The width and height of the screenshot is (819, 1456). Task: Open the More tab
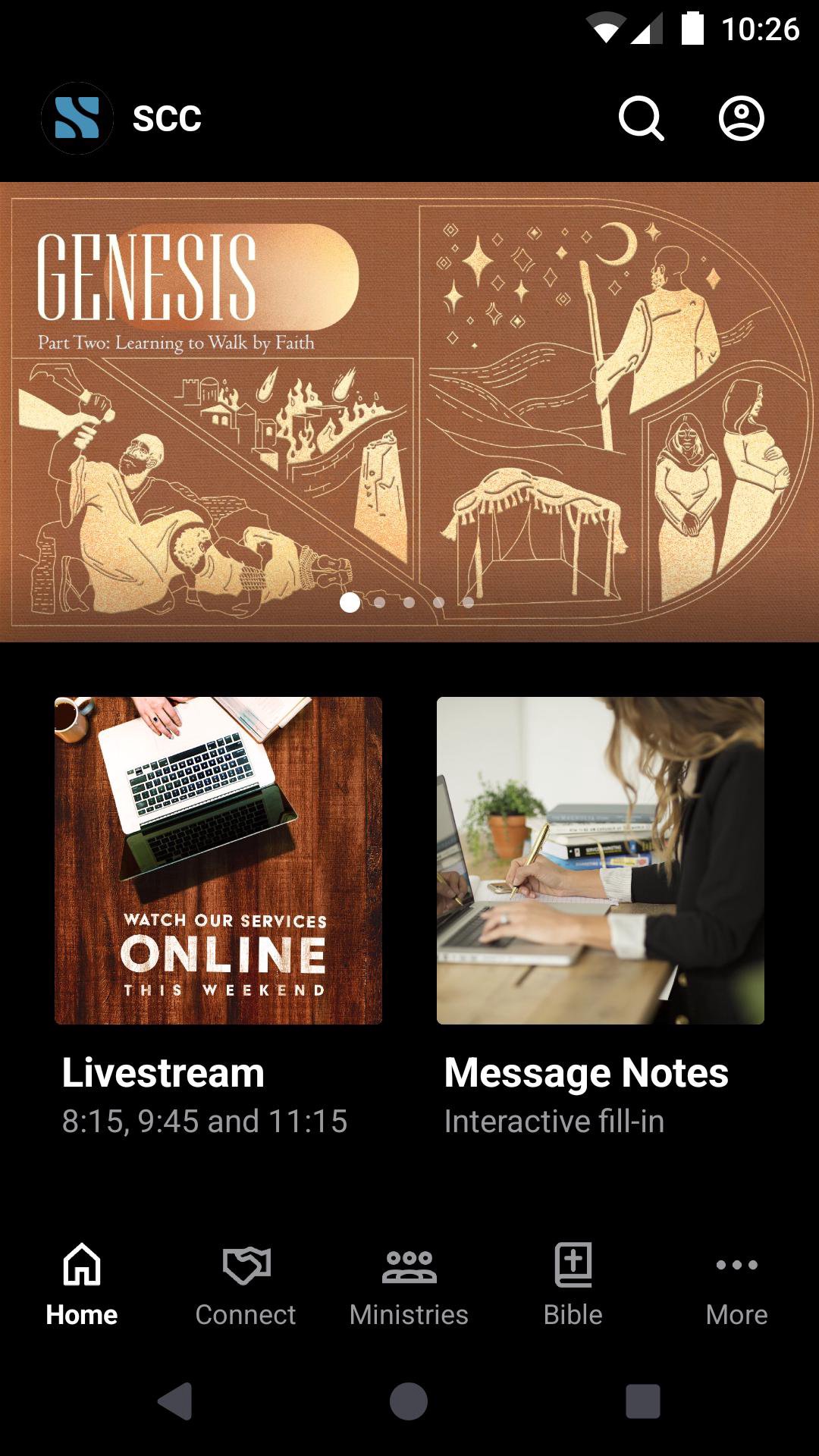pyautogui.click(x=736, y=1283)
